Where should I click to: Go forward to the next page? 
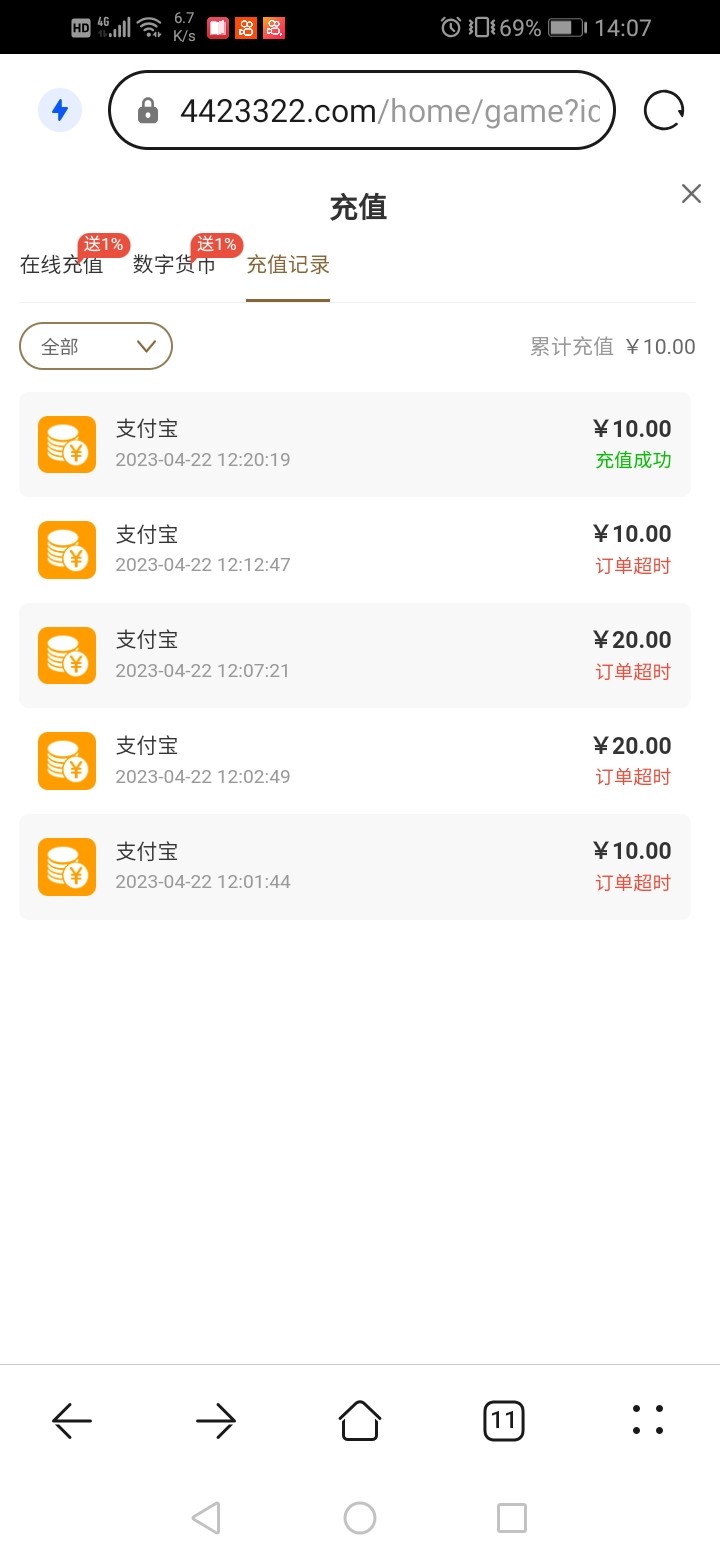coord(216,1420)
